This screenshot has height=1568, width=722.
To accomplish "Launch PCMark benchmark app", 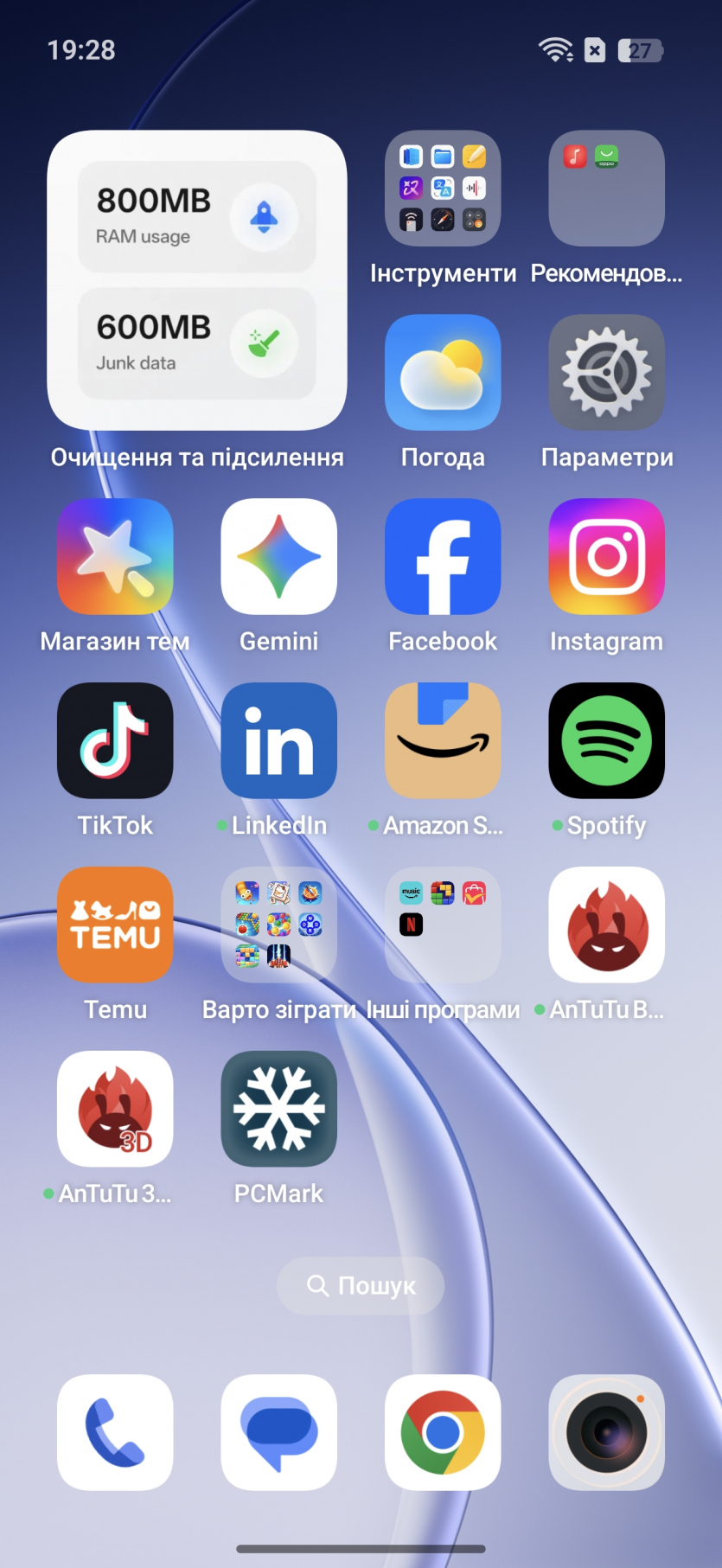I will click(x=278, y=1110).
